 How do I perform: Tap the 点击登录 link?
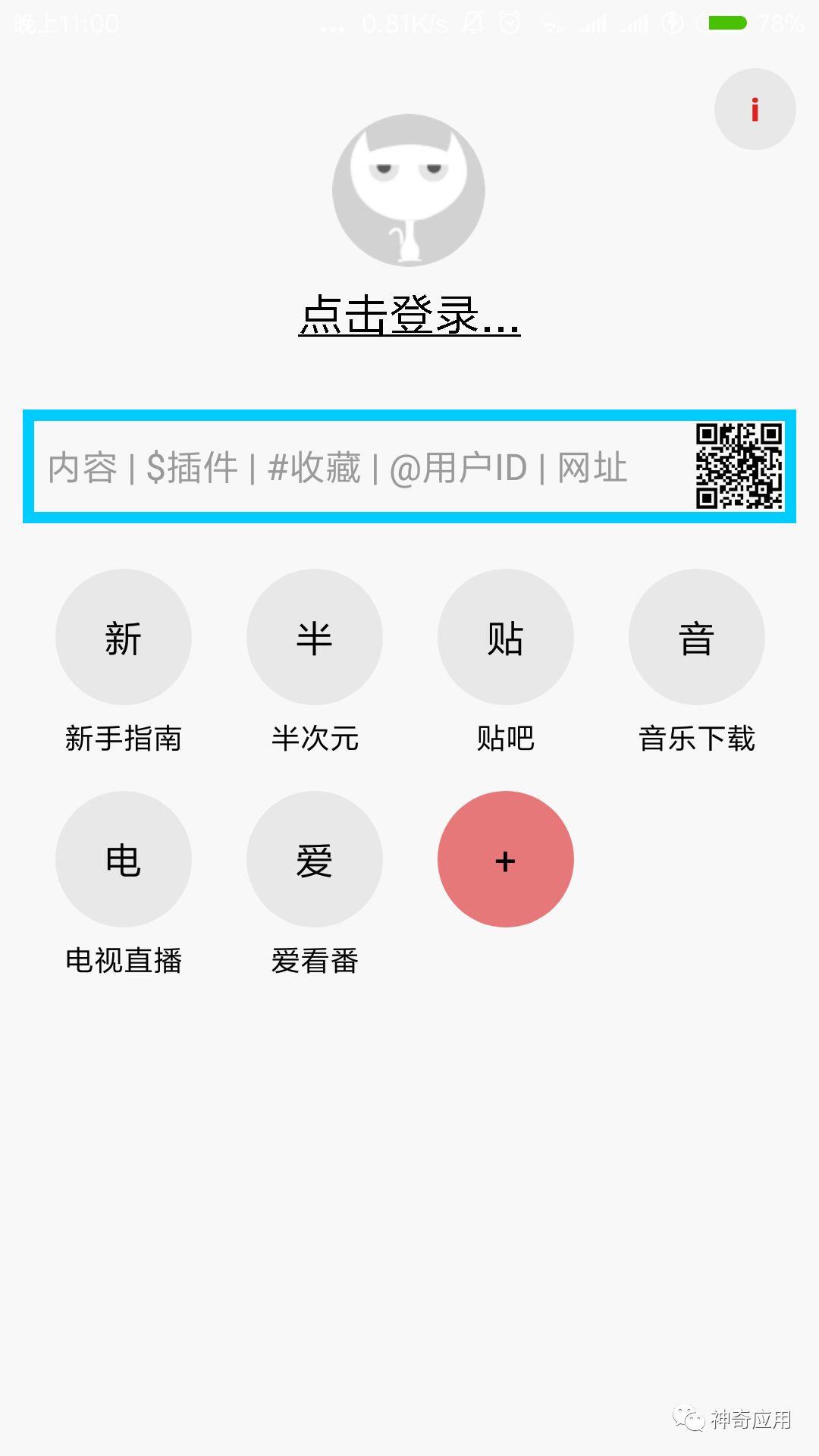point(409,315)
